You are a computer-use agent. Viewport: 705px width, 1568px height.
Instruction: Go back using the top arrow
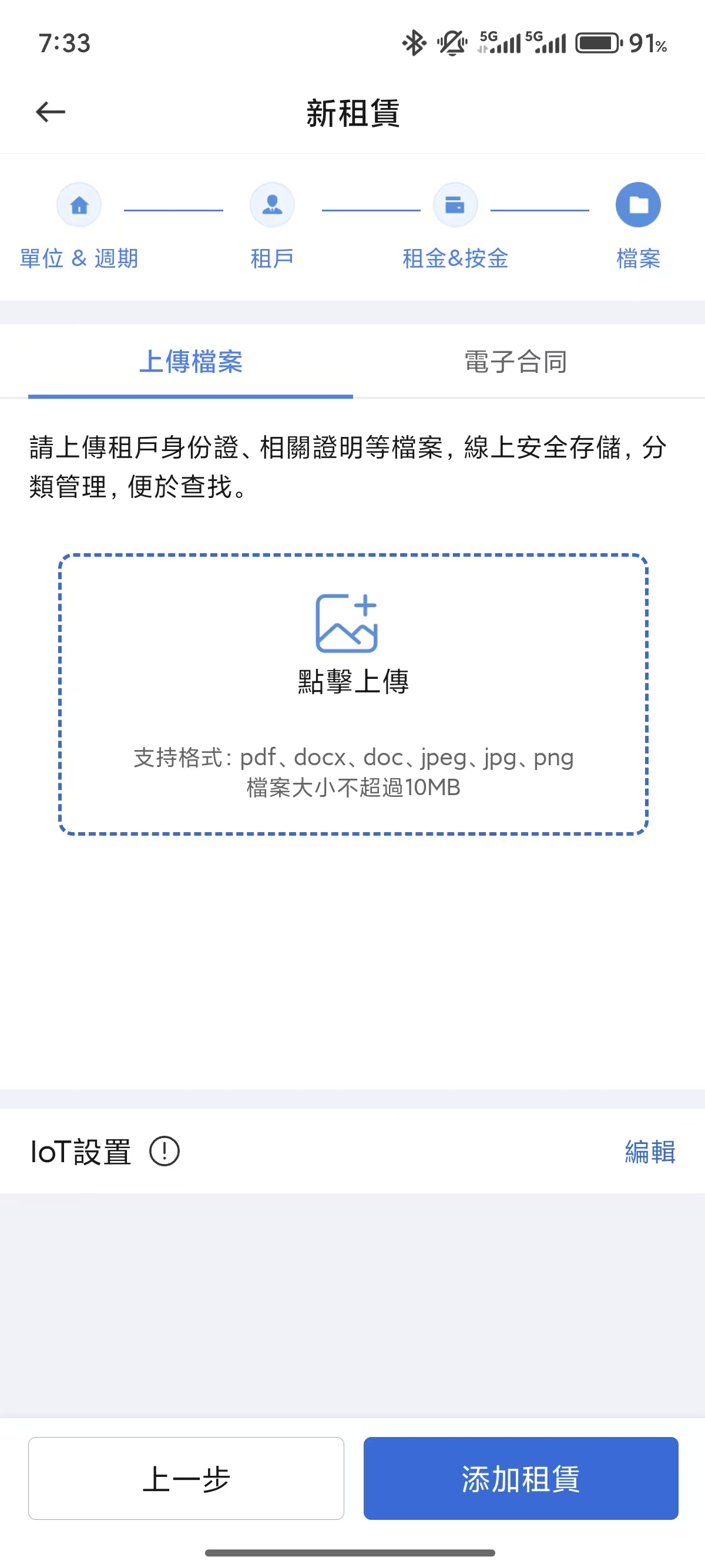pyautogui.click(x=51, y=112)
